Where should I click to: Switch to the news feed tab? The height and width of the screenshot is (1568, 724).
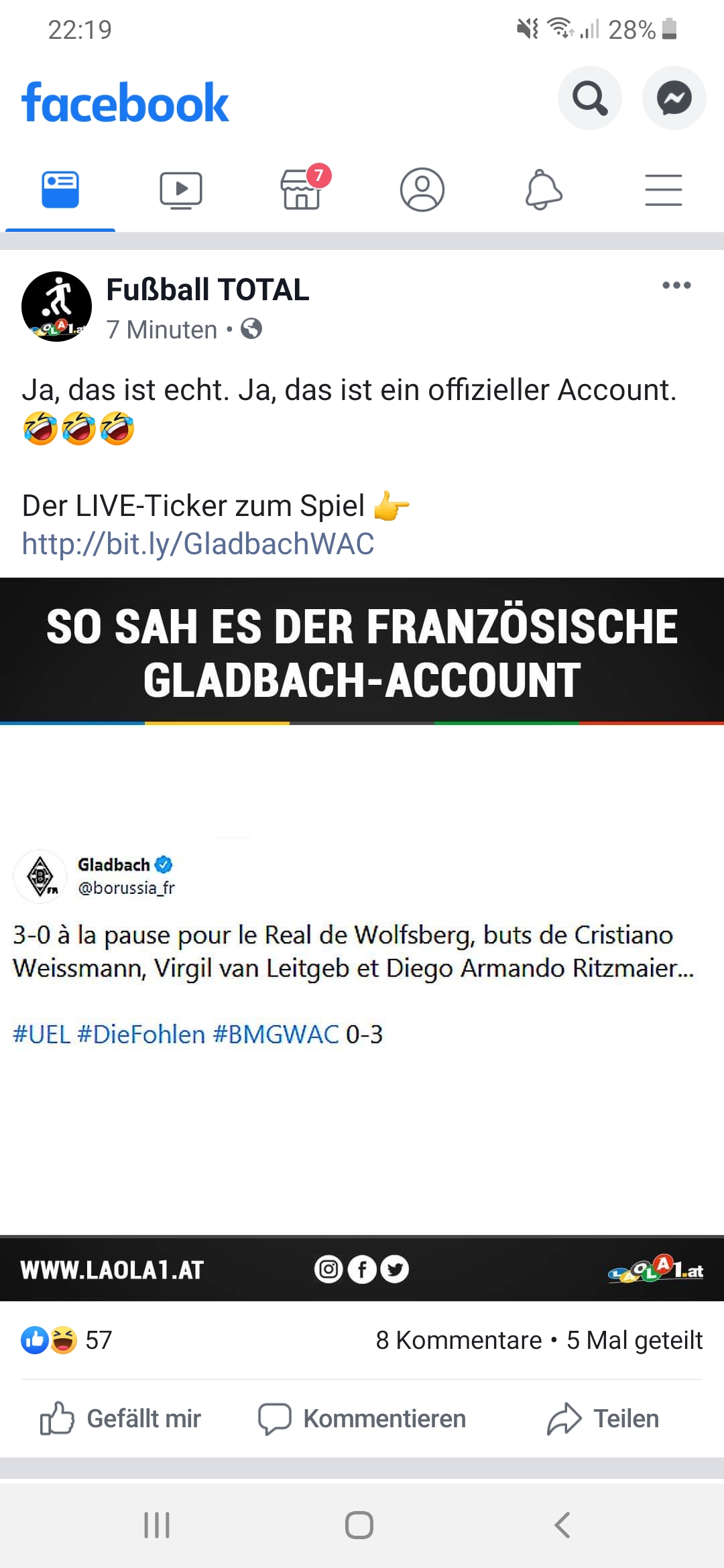pyautogui.click(x=60, y=190)
